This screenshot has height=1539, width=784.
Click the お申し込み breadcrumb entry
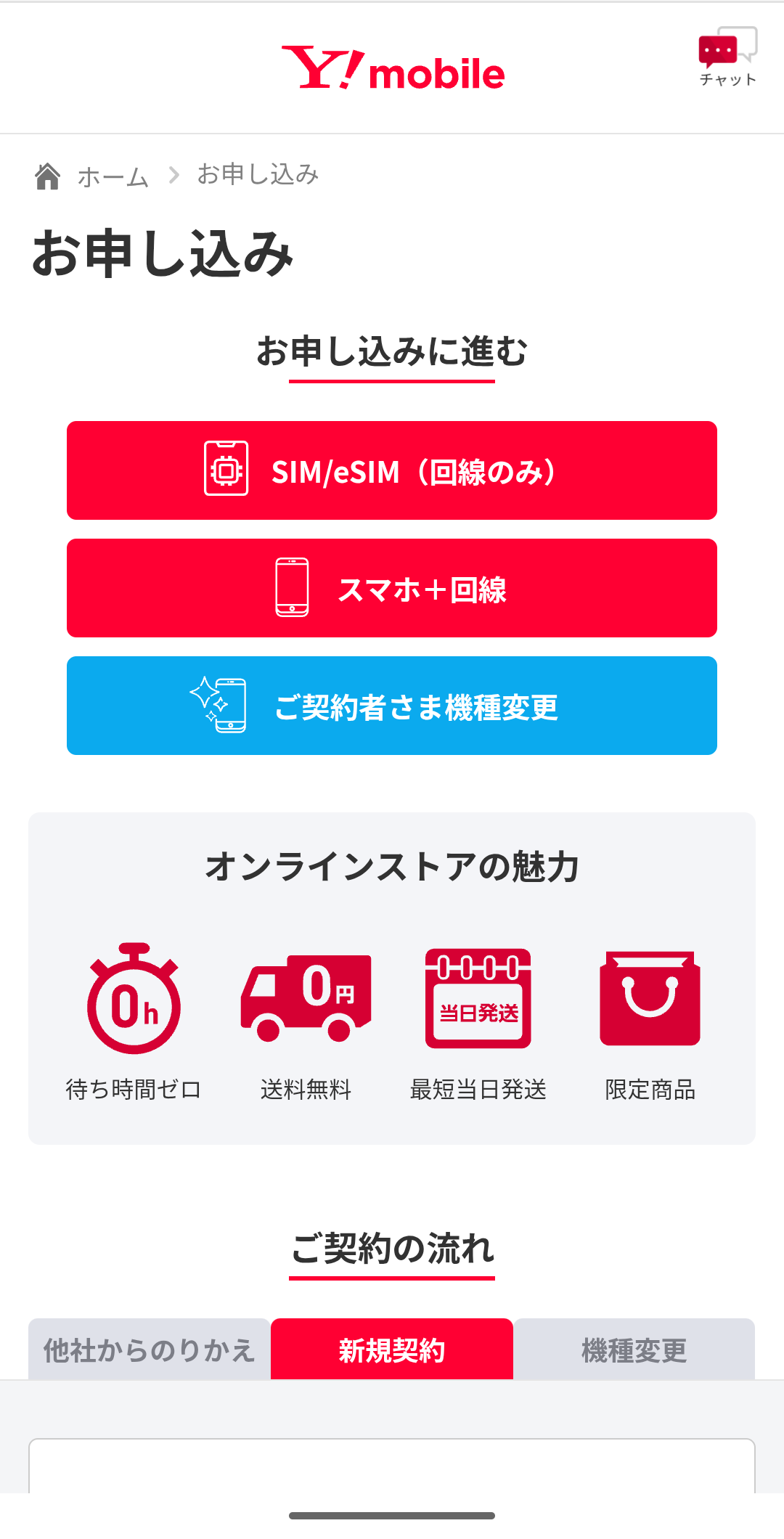tap(258, 174)
